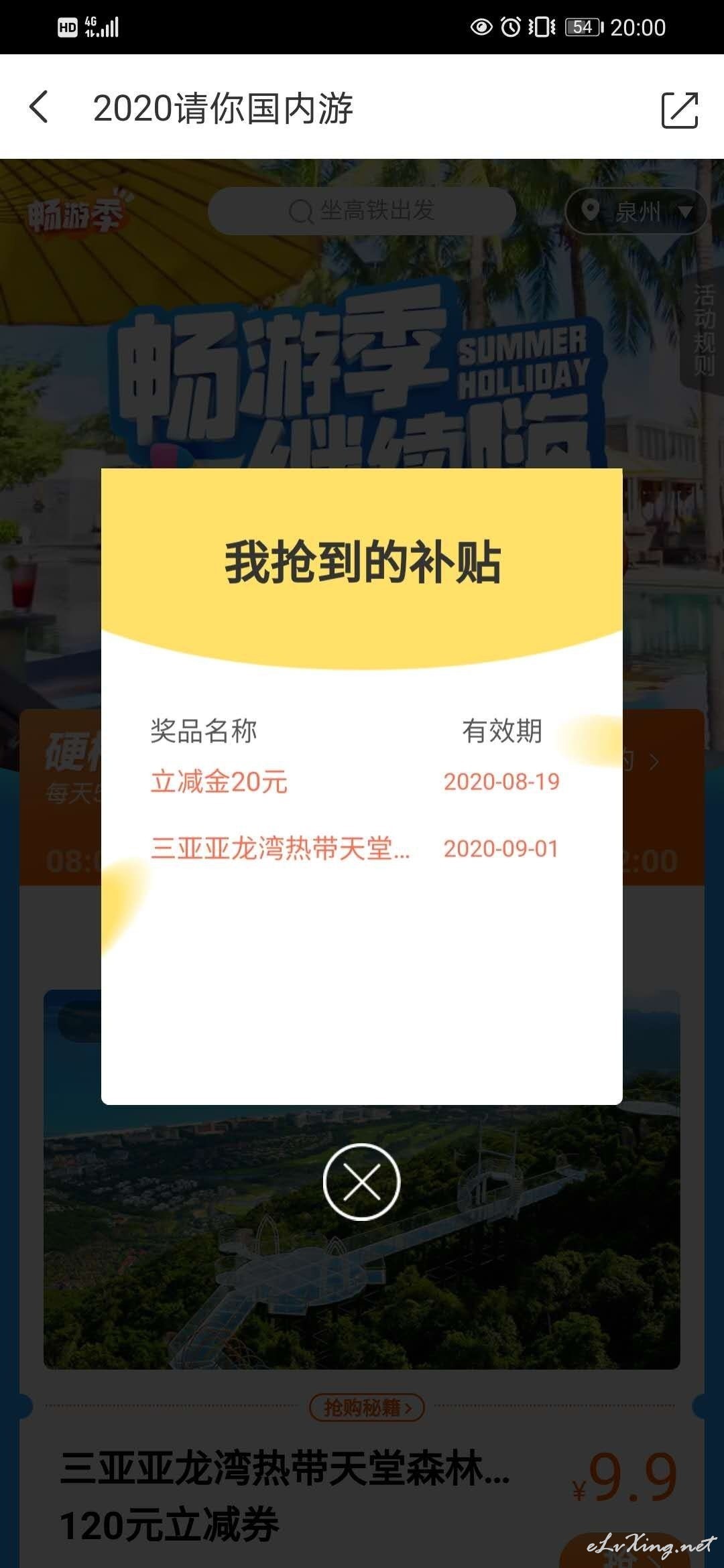Open the 立减金20元 reward row
The height and width of the screenshot is (1568, 724).
click(x=355, y=781)
